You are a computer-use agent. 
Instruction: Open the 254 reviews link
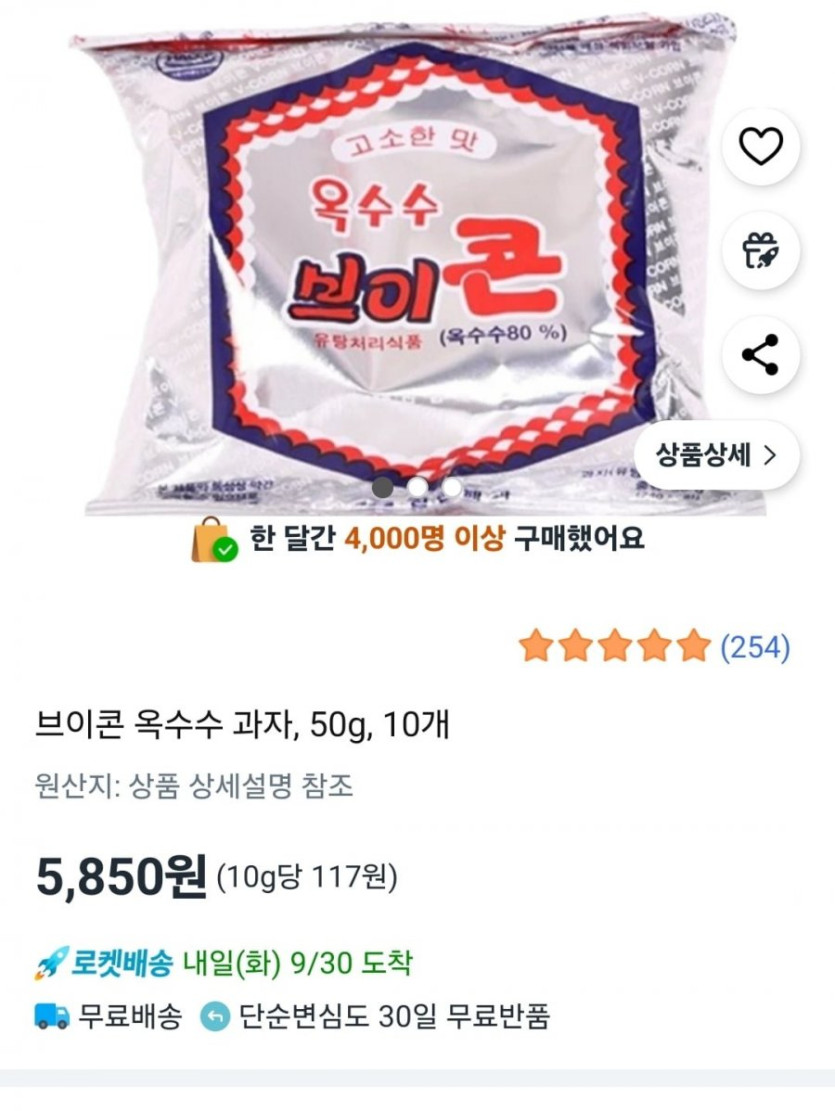coord(755,648)
